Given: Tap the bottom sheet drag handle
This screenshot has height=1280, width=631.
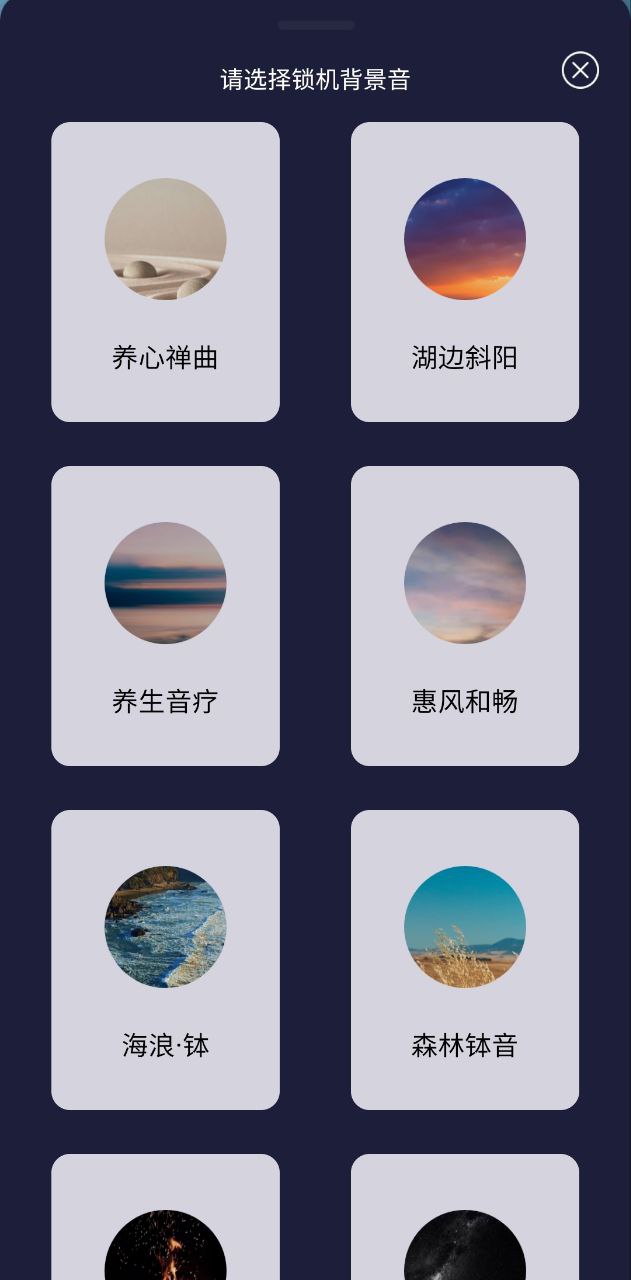Looking at the screenshot, I should pyautogui.click(x=316, y=25).
